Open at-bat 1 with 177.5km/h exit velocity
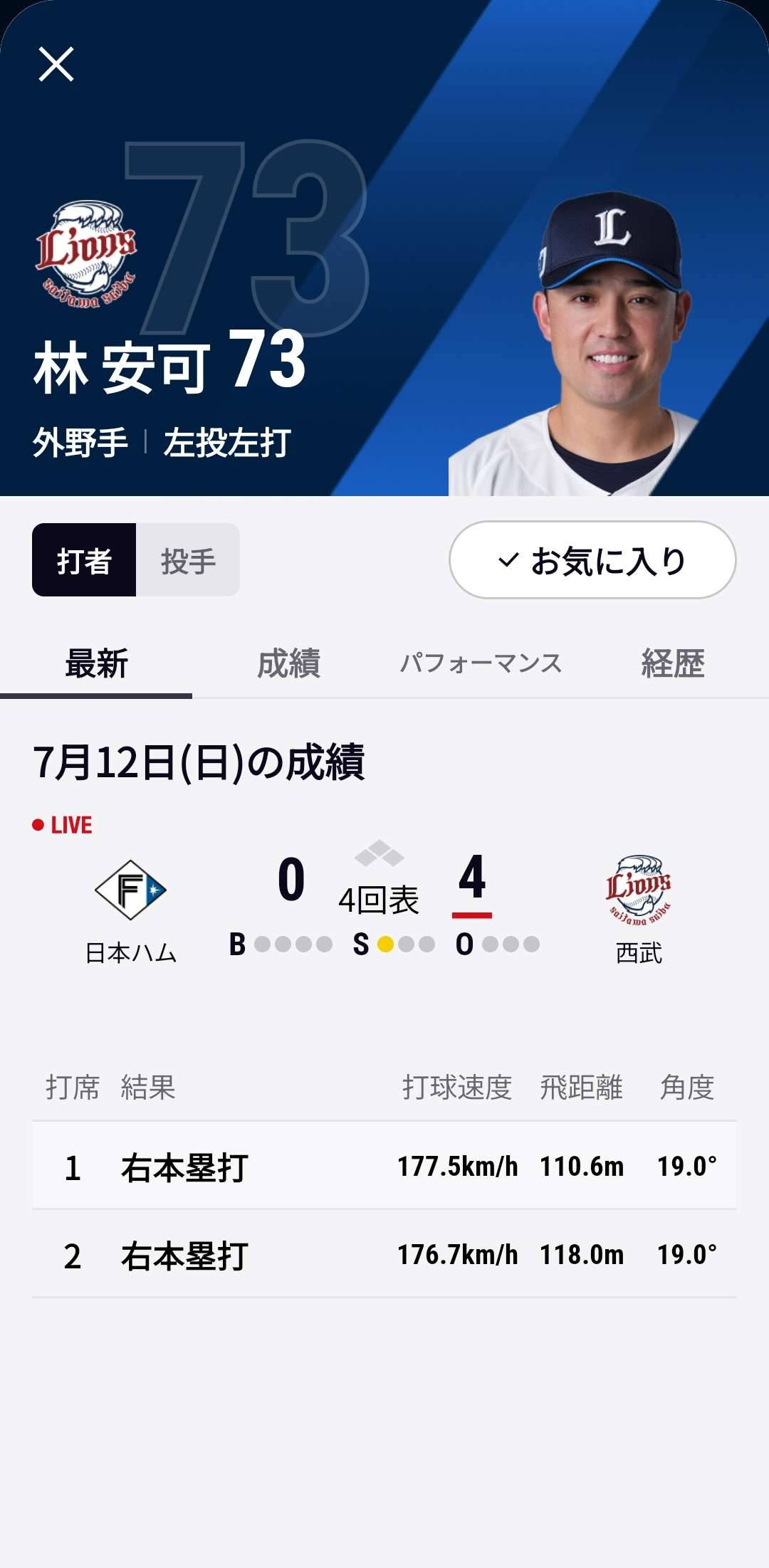 coord(384,1166)
